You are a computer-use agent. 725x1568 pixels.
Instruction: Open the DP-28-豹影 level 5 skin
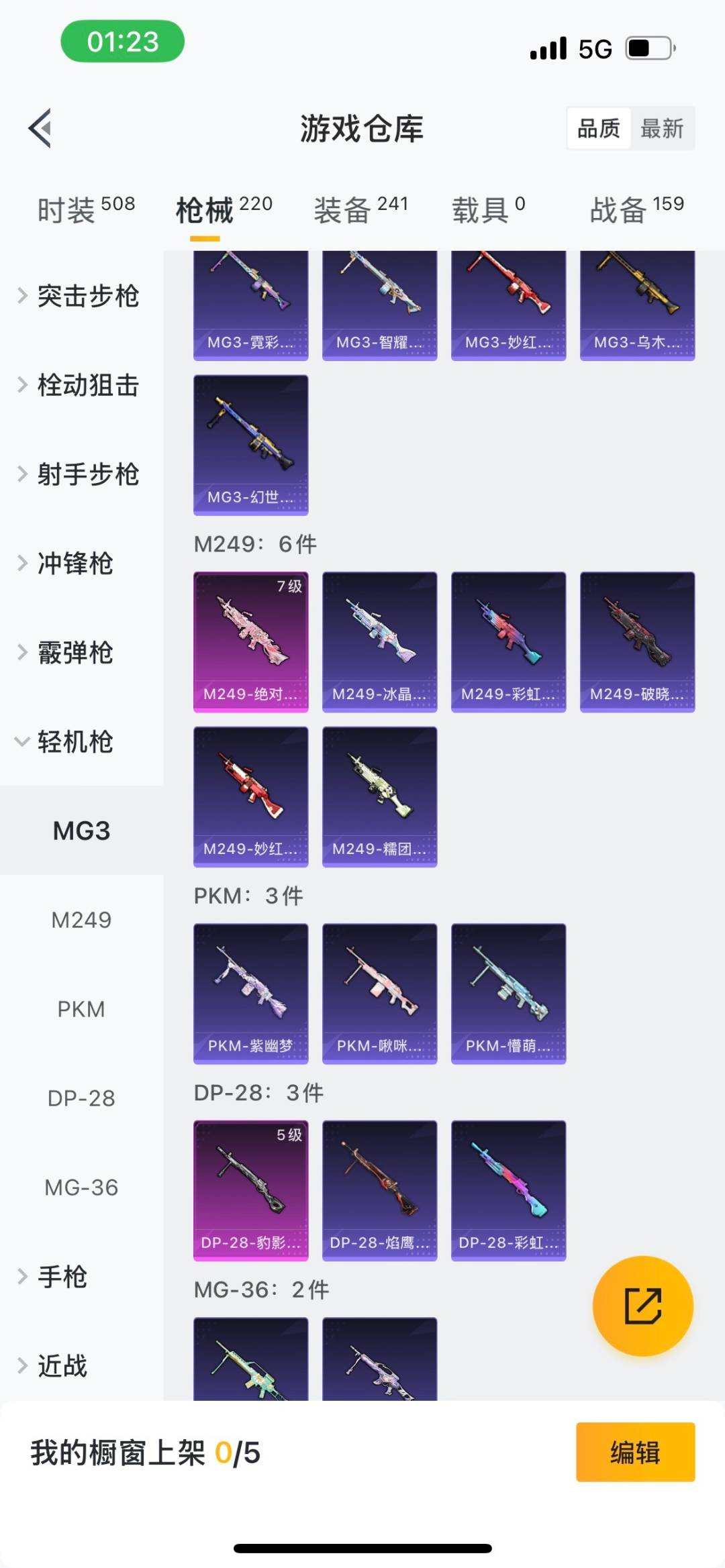coord(250,1190)
